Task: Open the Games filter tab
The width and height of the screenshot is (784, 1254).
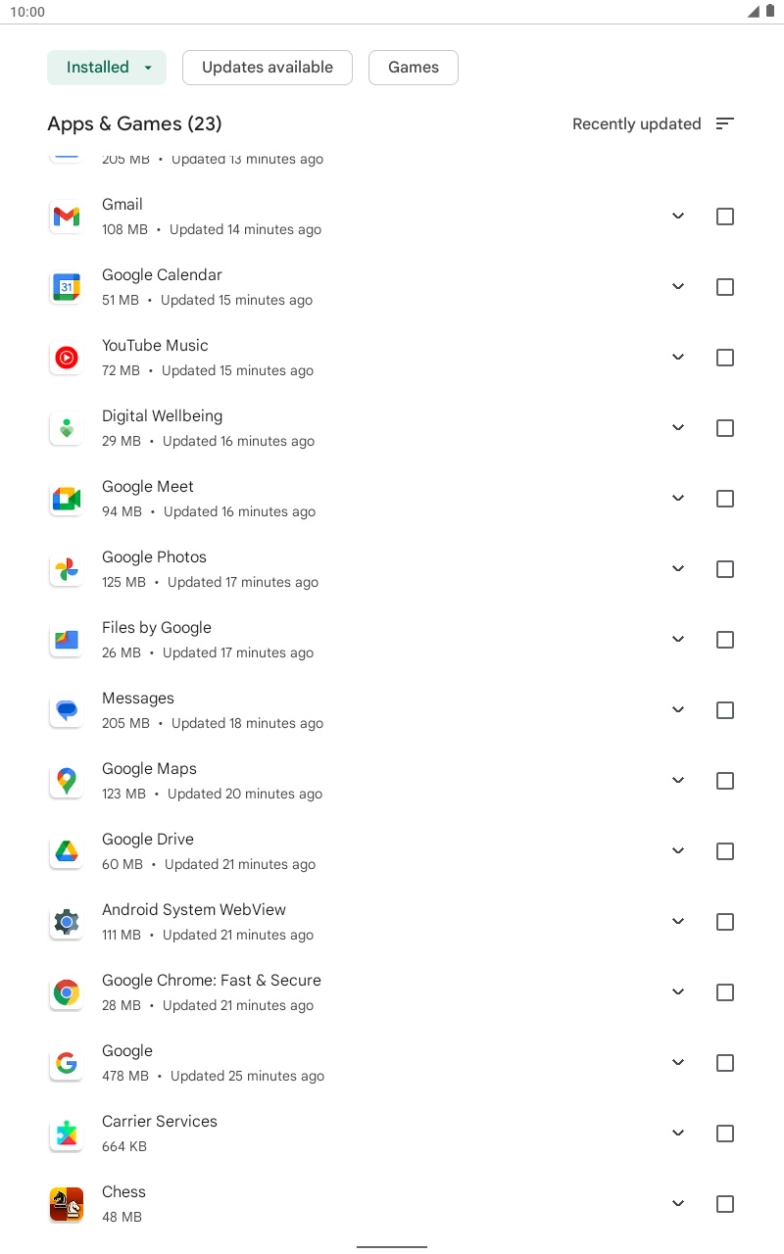Action: click(413, 67)
